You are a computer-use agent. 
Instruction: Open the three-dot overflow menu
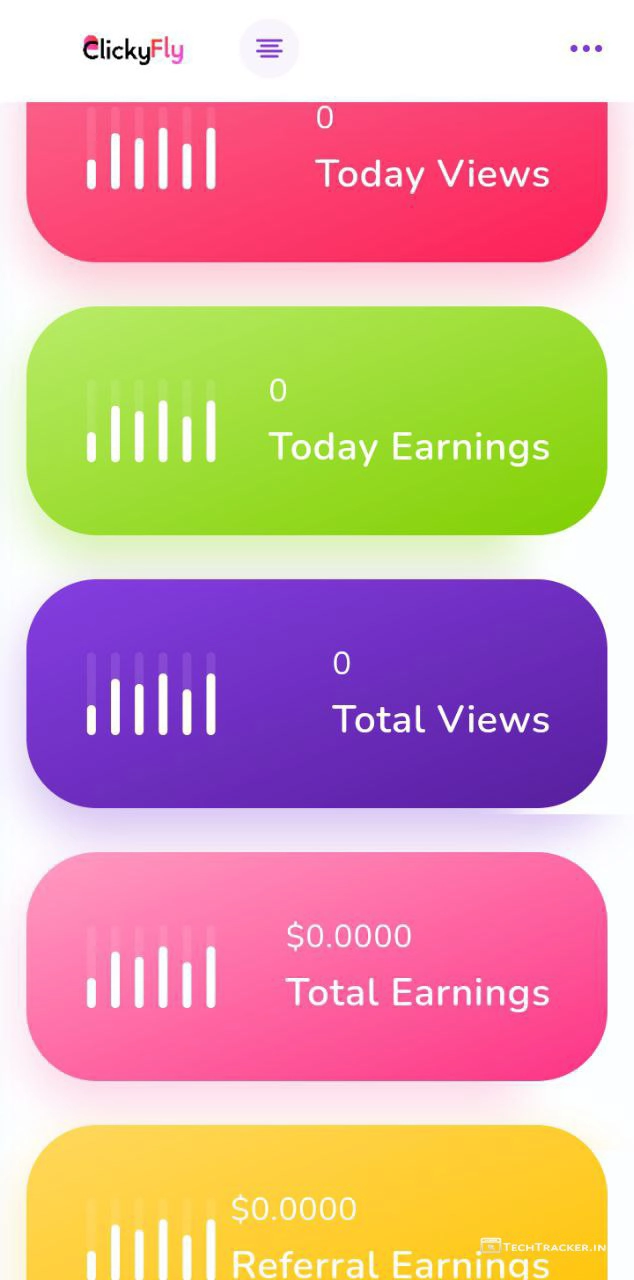point(586,48)
